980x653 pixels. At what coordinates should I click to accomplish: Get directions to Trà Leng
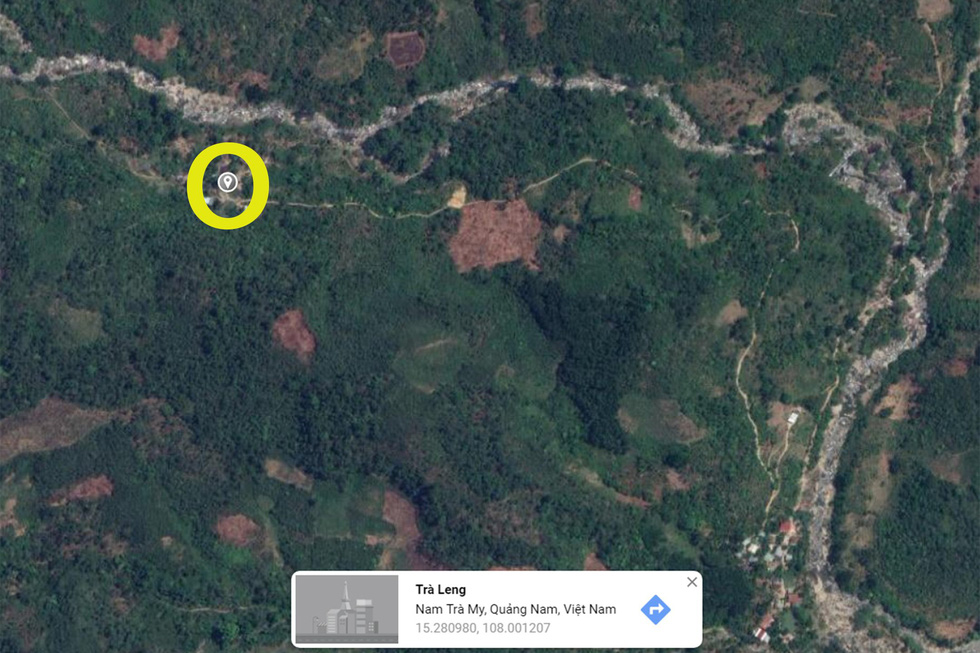[x=655, y=609]
